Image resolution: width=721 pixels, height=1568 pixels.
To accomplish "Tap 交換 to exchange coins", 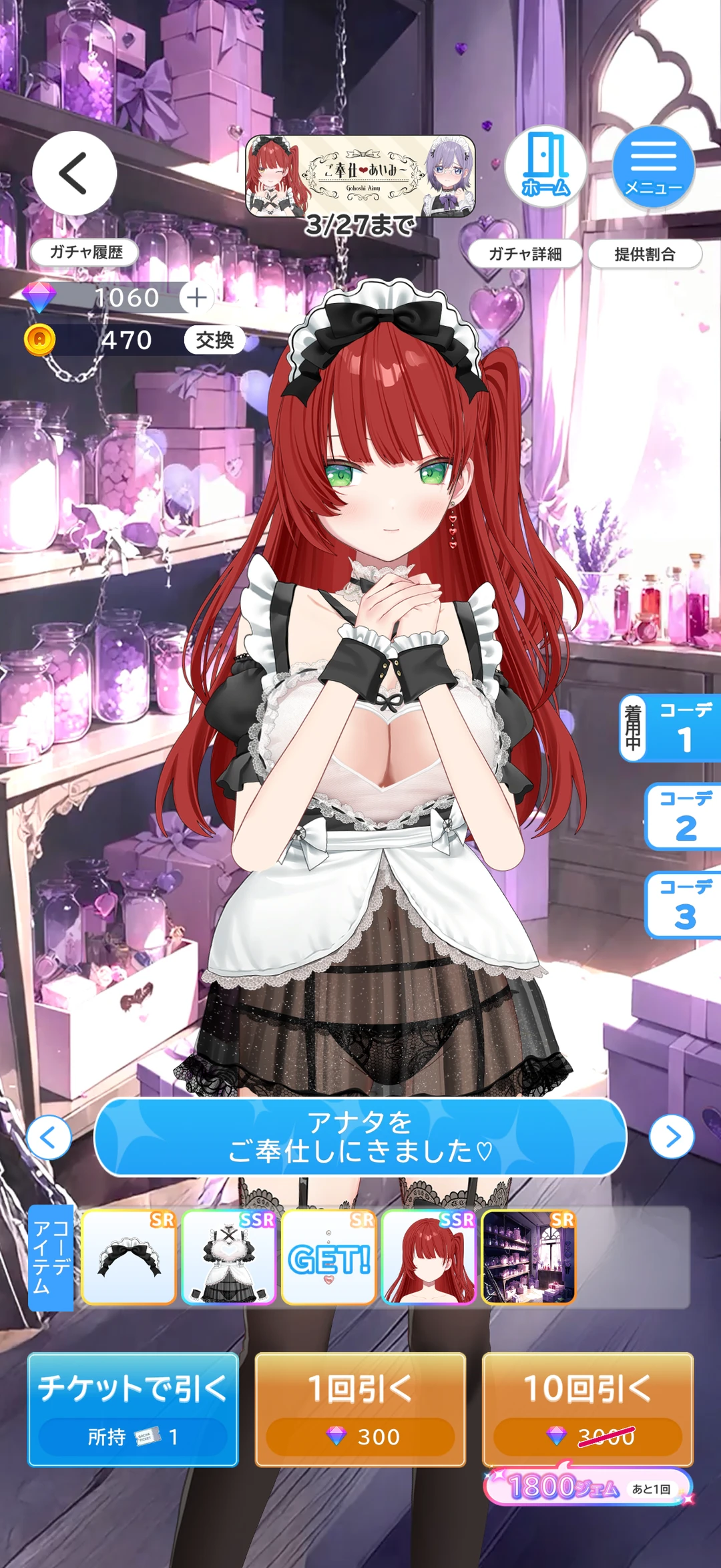I will click(214, 341).
